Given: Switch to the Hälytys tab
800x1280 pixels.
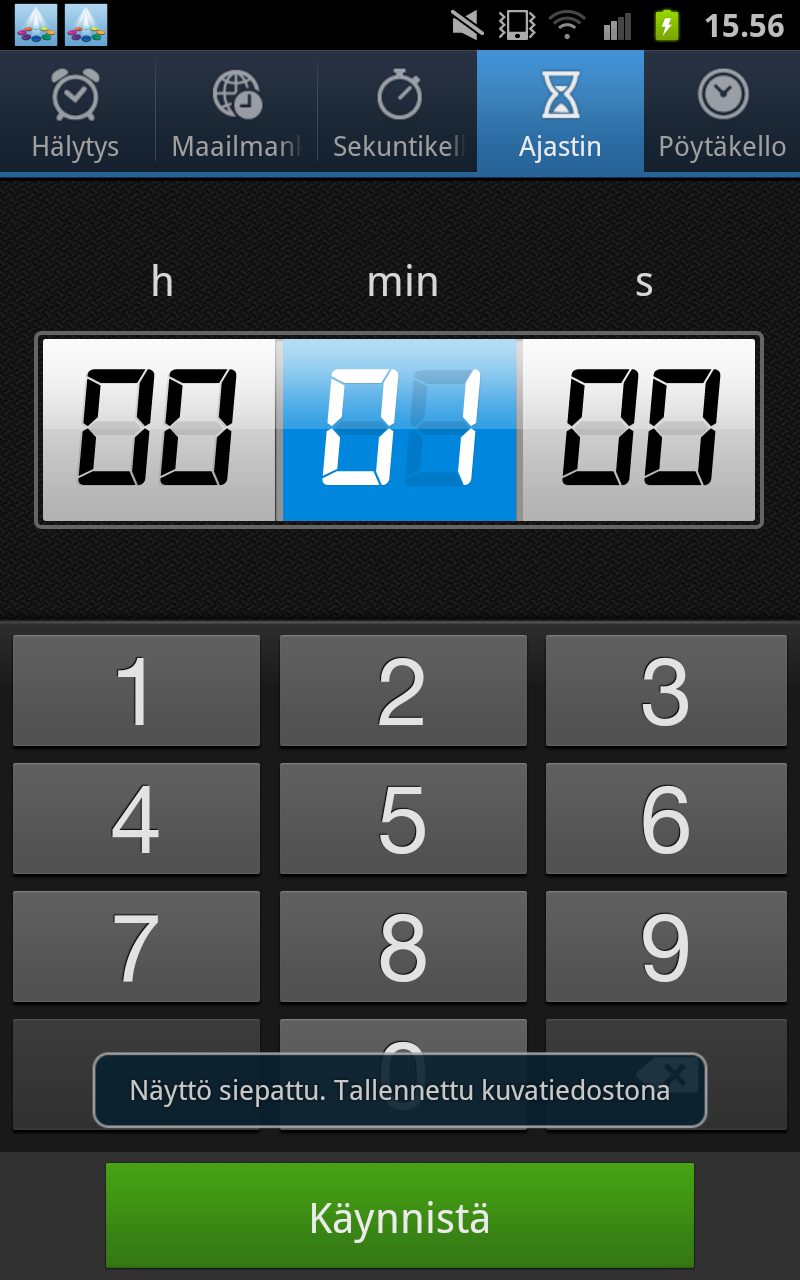Looking at the screenshot, I should (76, 112).
